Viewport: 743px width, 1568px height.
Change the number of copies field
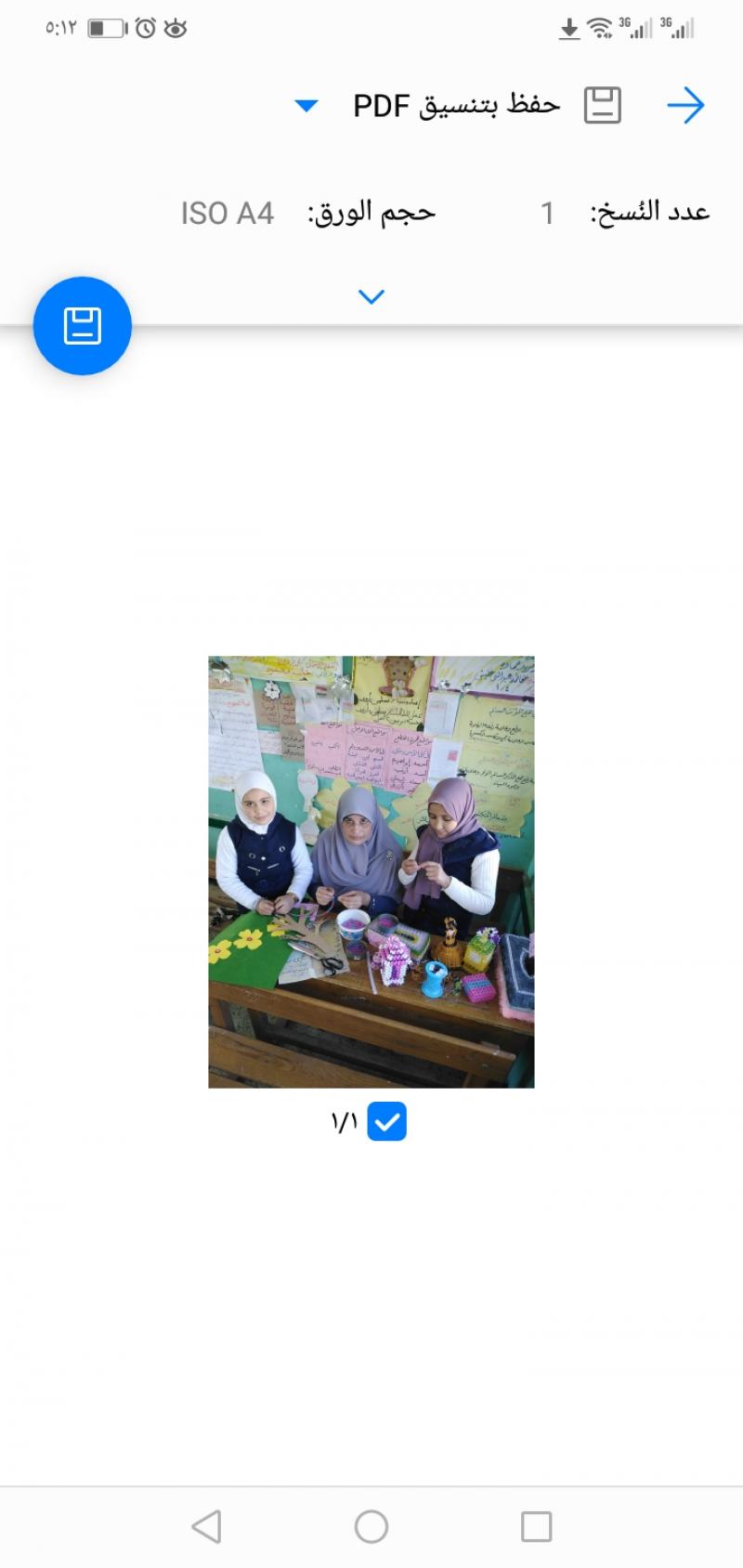pos(547,213)
